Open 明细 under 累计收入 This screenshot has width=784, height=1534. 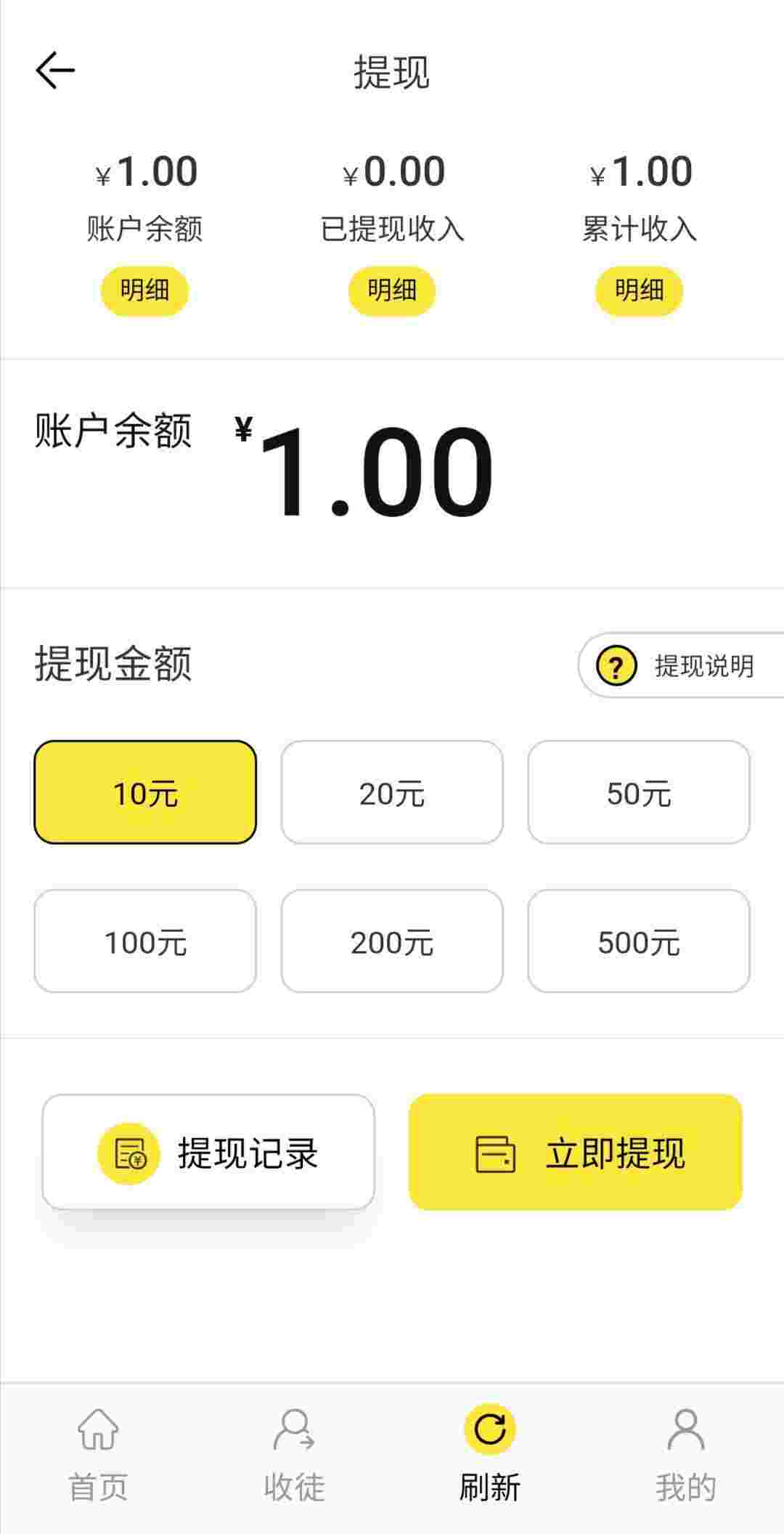639,291
